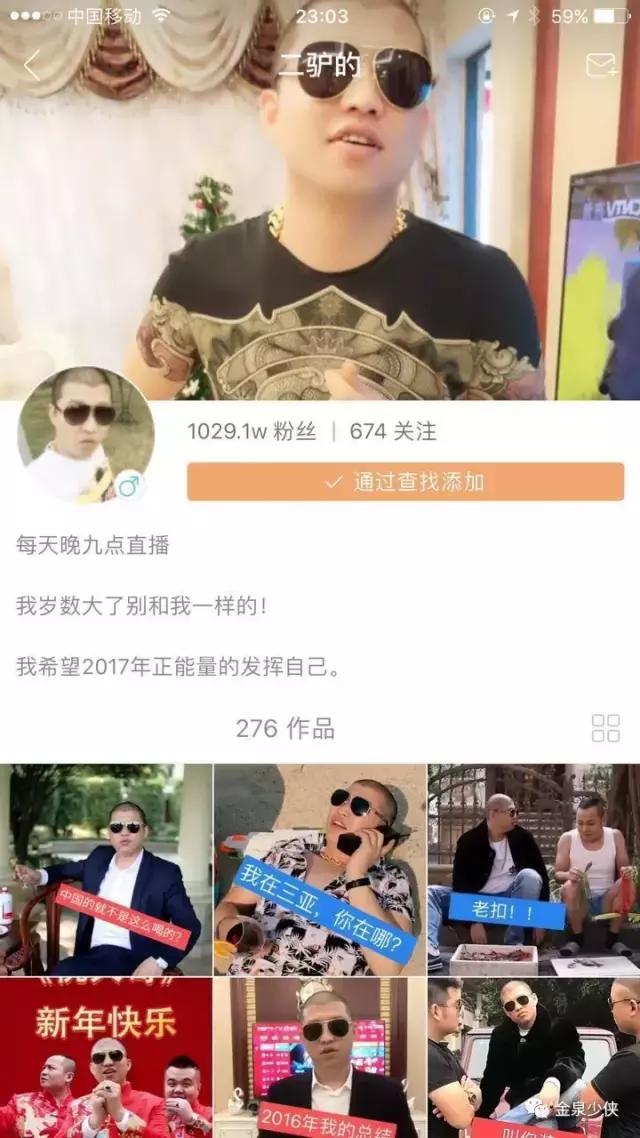Switch the works grid layout view
Image resolution: width=640 pixels, height=1138 pixels.
click(605, 728)
